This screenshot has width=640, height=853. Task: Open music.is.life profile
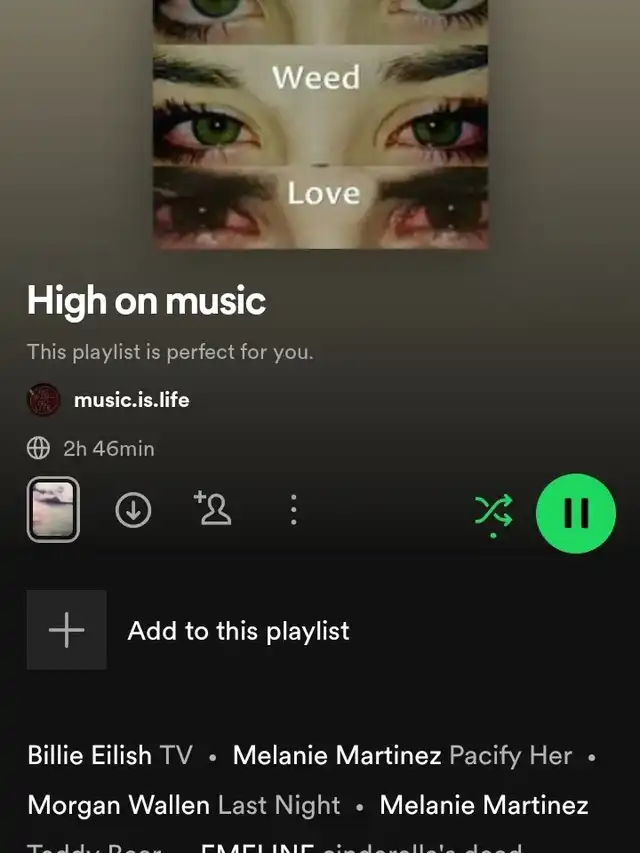(130, 400)
